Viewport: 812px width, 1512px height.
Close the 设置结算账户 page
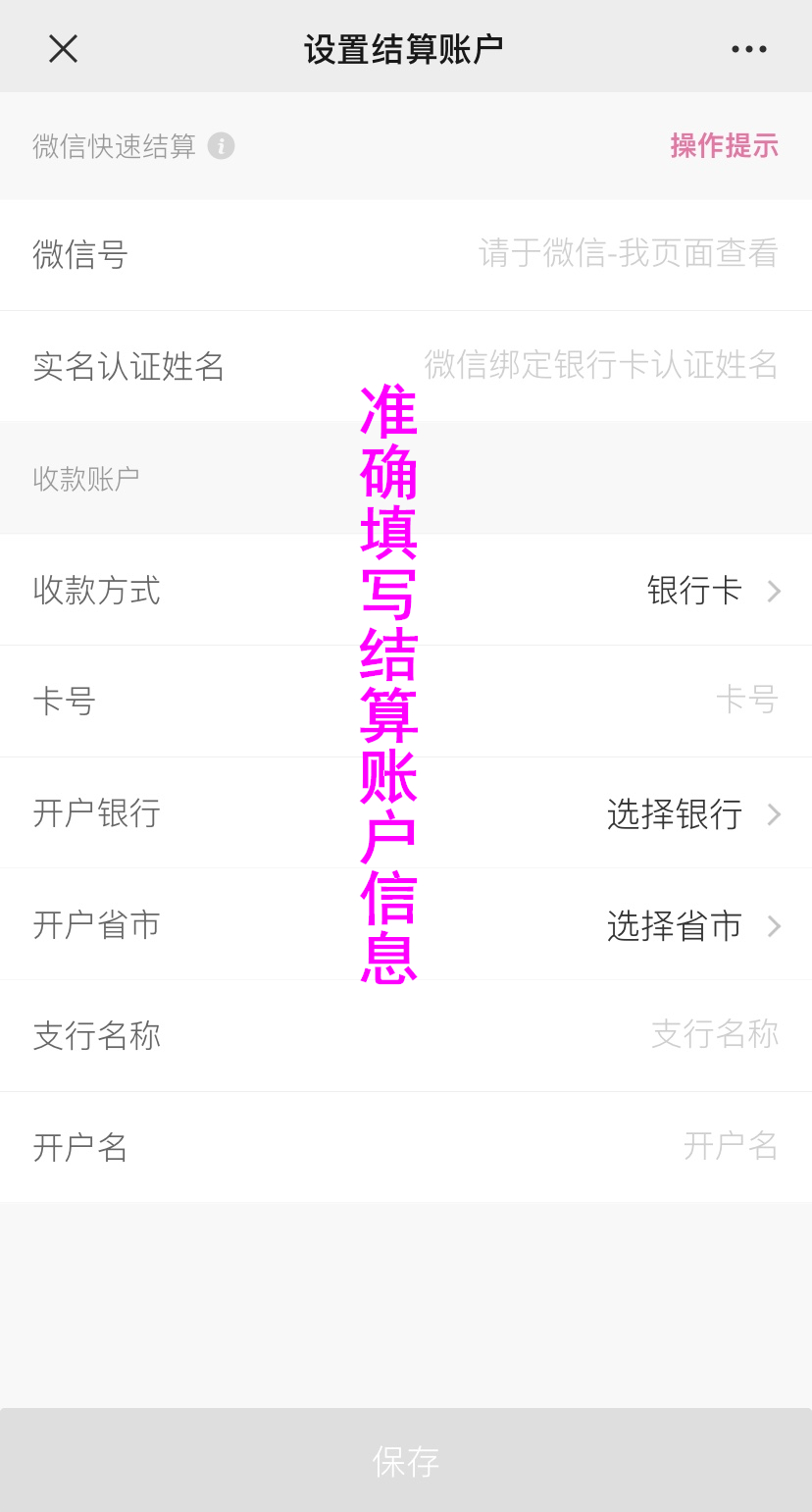tap(63, 48)
